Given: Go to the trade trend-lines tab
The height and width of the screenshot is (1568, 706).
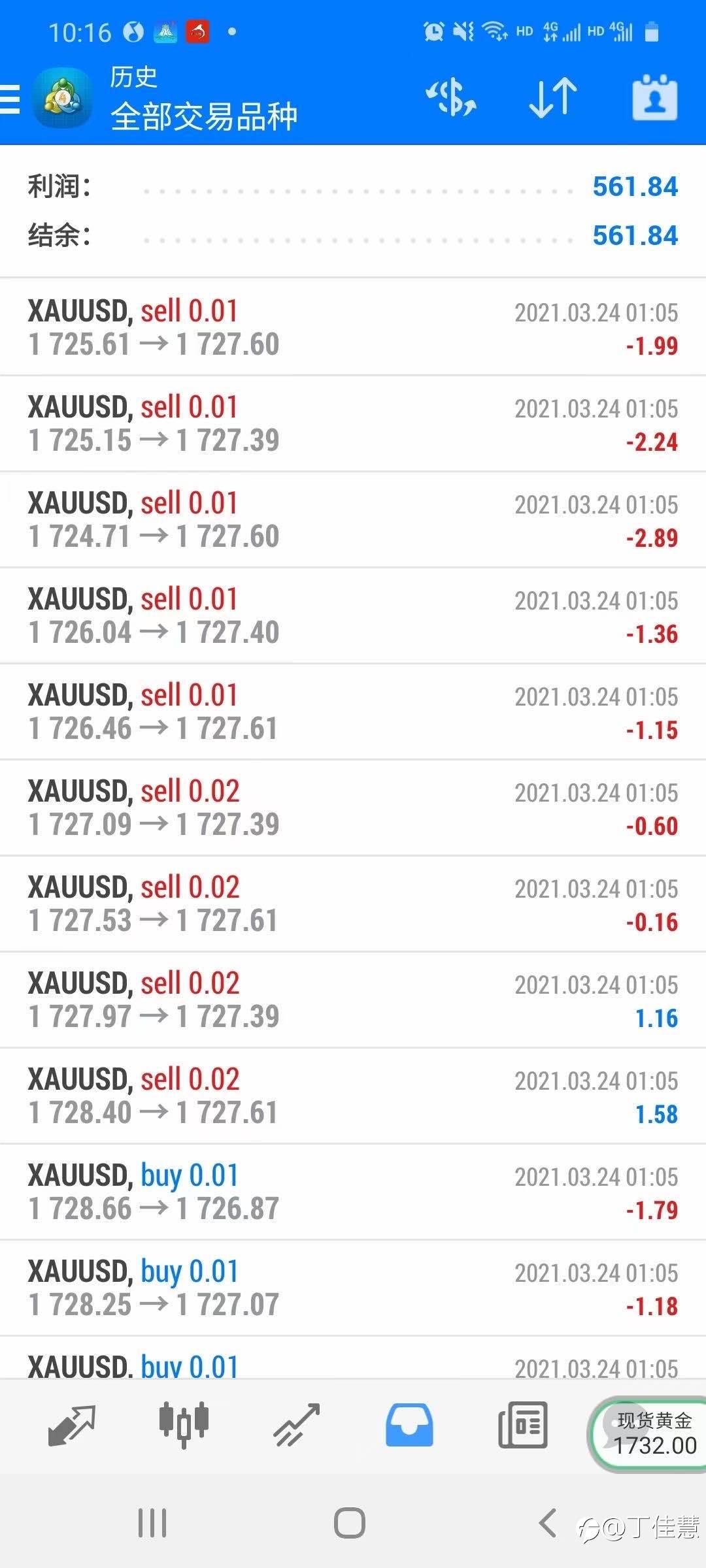Looking at the screenshot, I should tap(296, 1424).
